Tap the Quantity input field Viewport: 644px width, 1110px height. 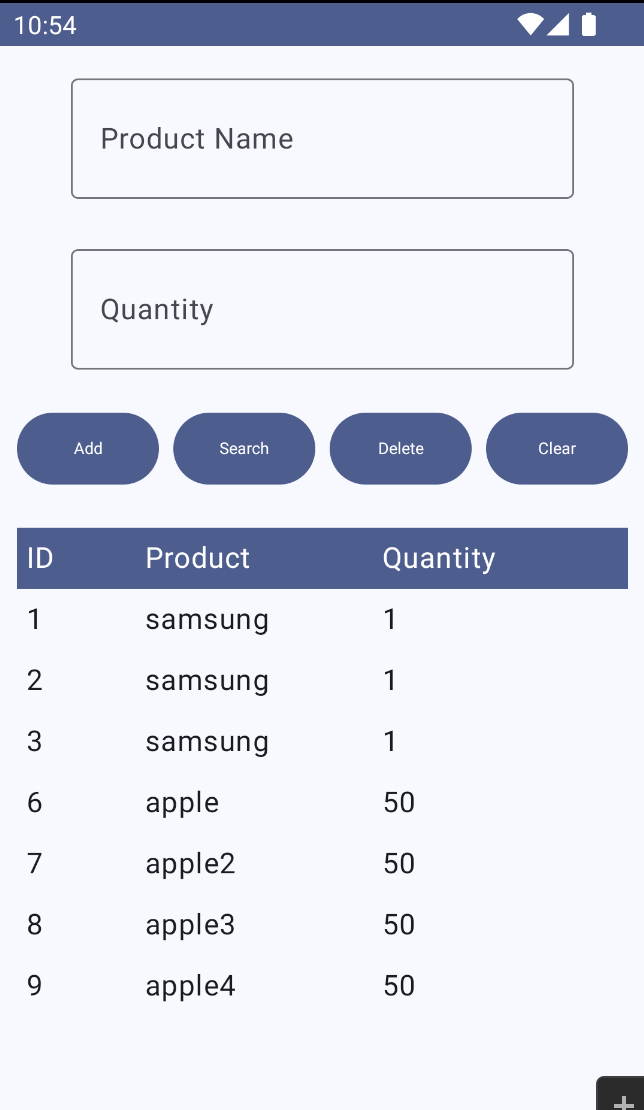pyautogui.click(x=322, y=309)
